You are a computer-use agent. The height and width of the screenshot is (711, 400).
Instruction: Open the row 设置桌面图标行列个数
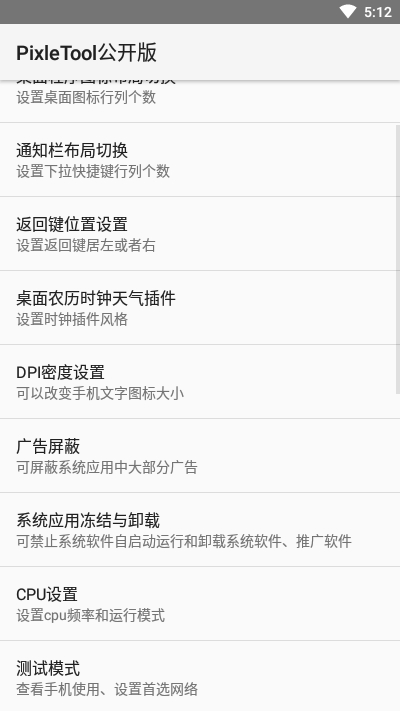tap(200, 101)
